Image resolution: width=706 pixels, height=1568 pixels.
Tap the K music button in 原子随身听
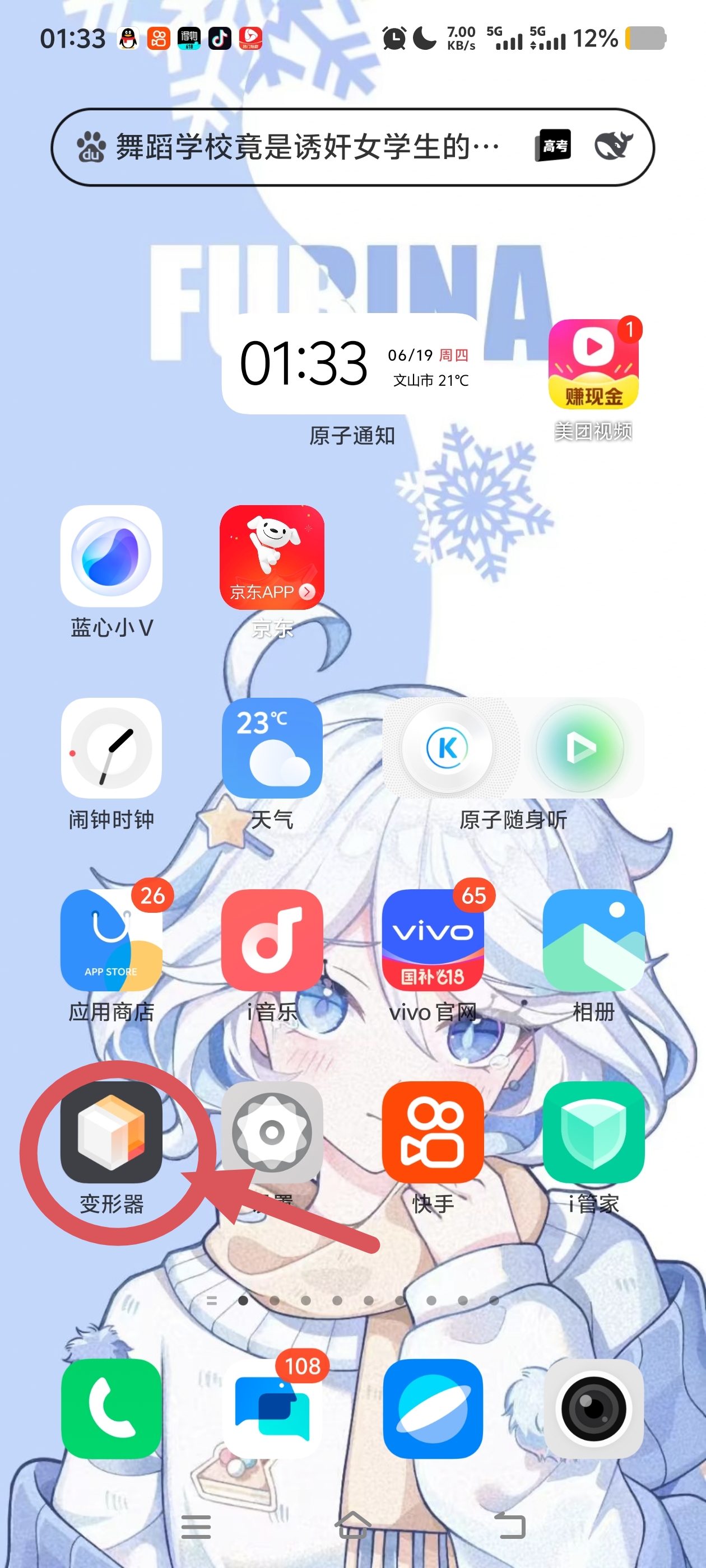(x=448, y=748)
